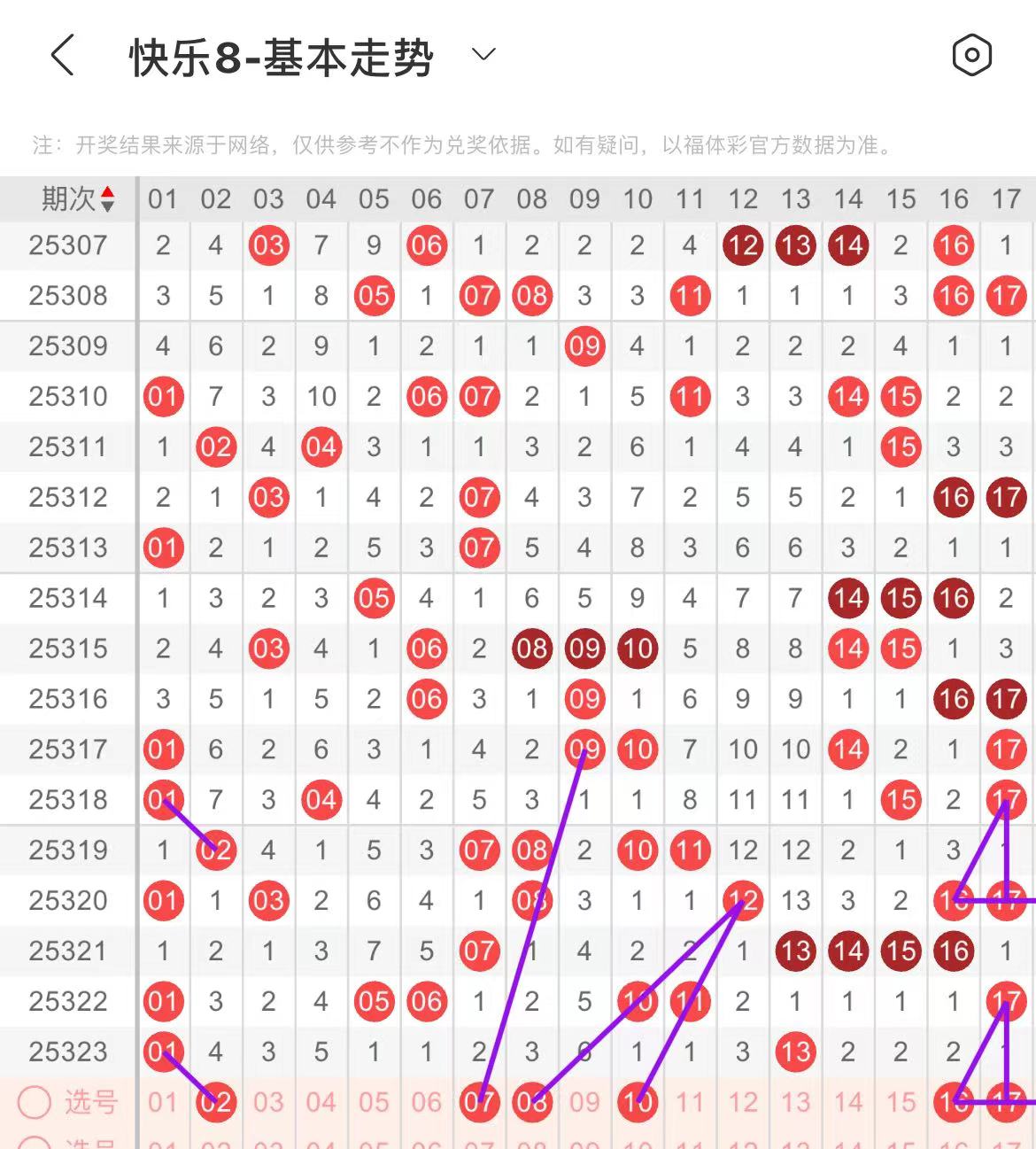The height and width of the screenshot is (1149, 1036).
Task: Add number 13 in the first 选号 row
Action: click(x=795, y=1103)
